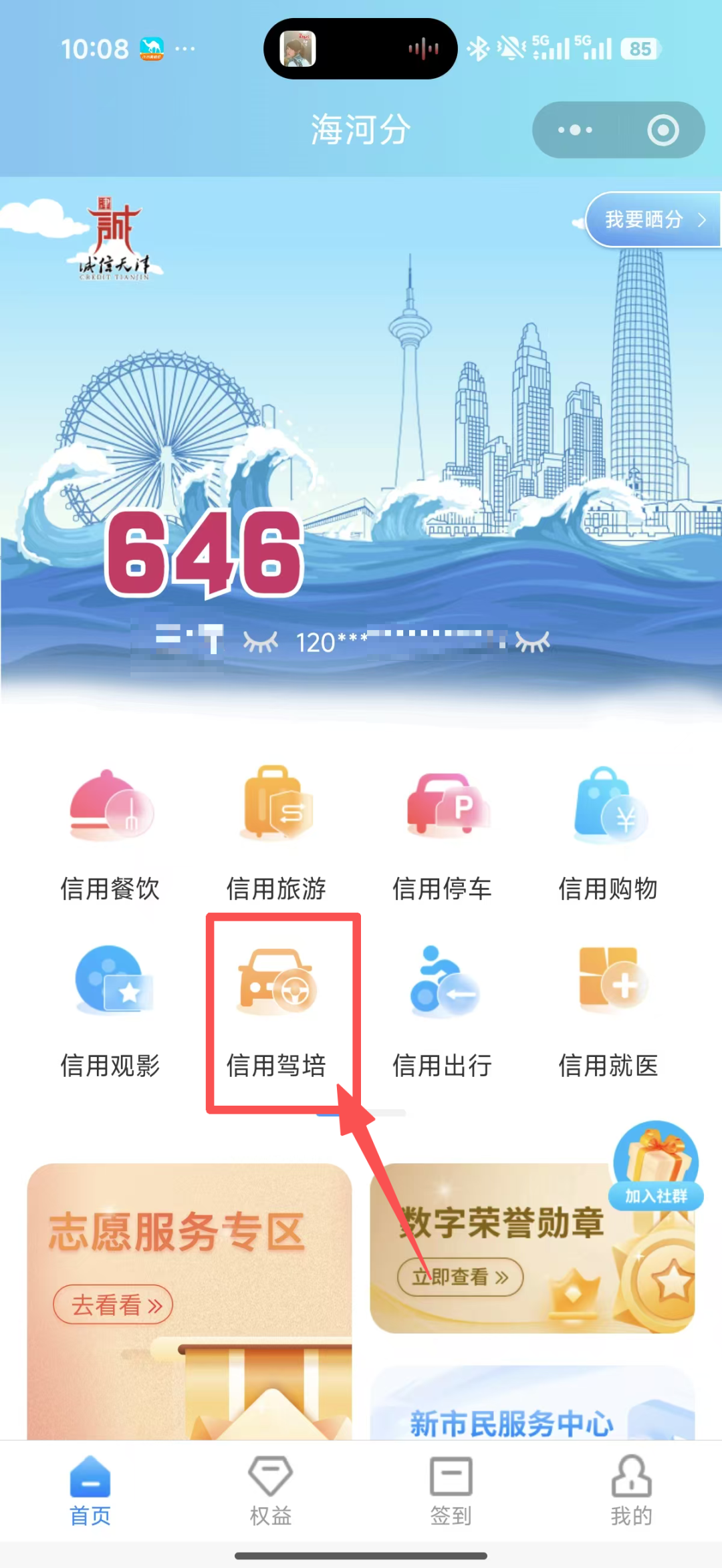
Task: Toggle name visibility eye icon
Action: (260, 642)
